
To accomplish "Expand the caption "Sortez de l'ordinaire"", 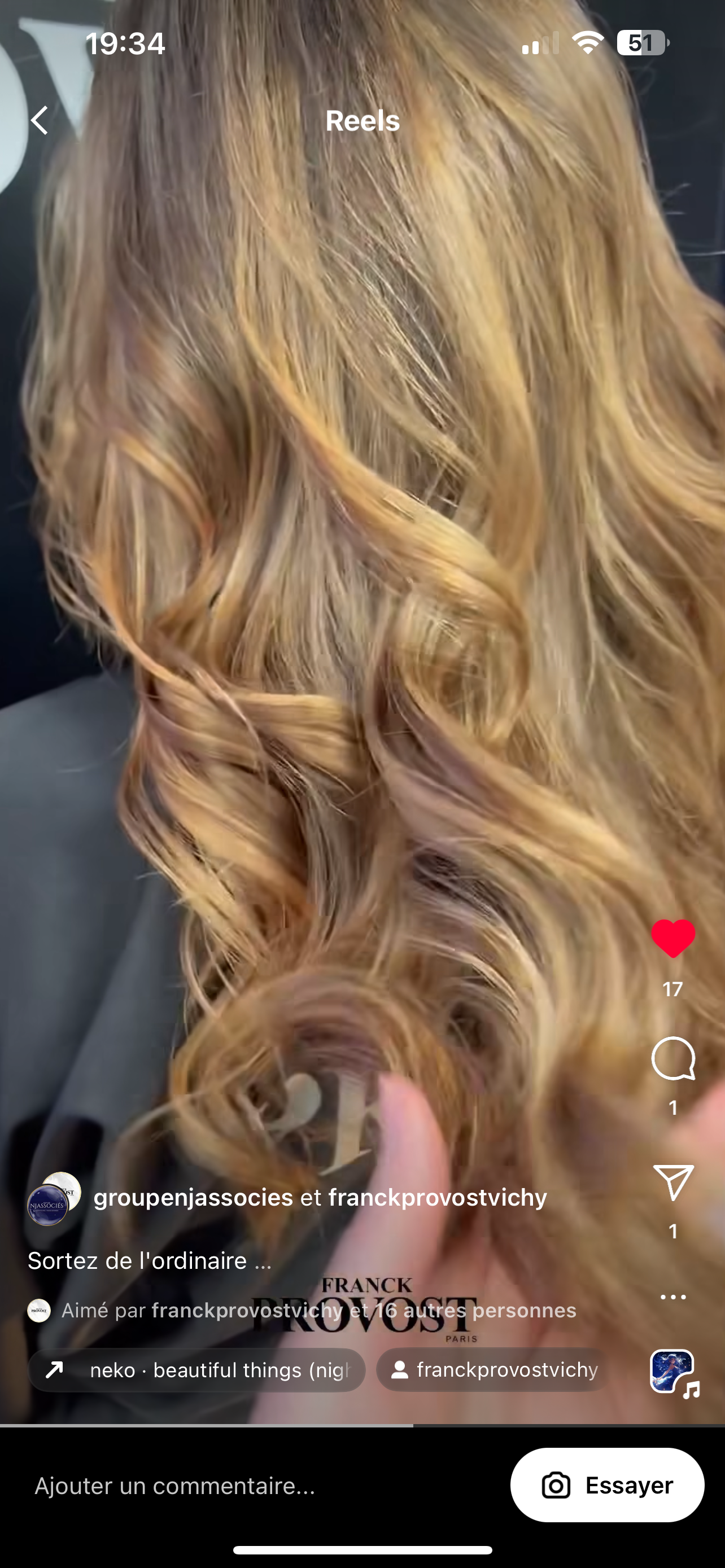I will 150,1260.
